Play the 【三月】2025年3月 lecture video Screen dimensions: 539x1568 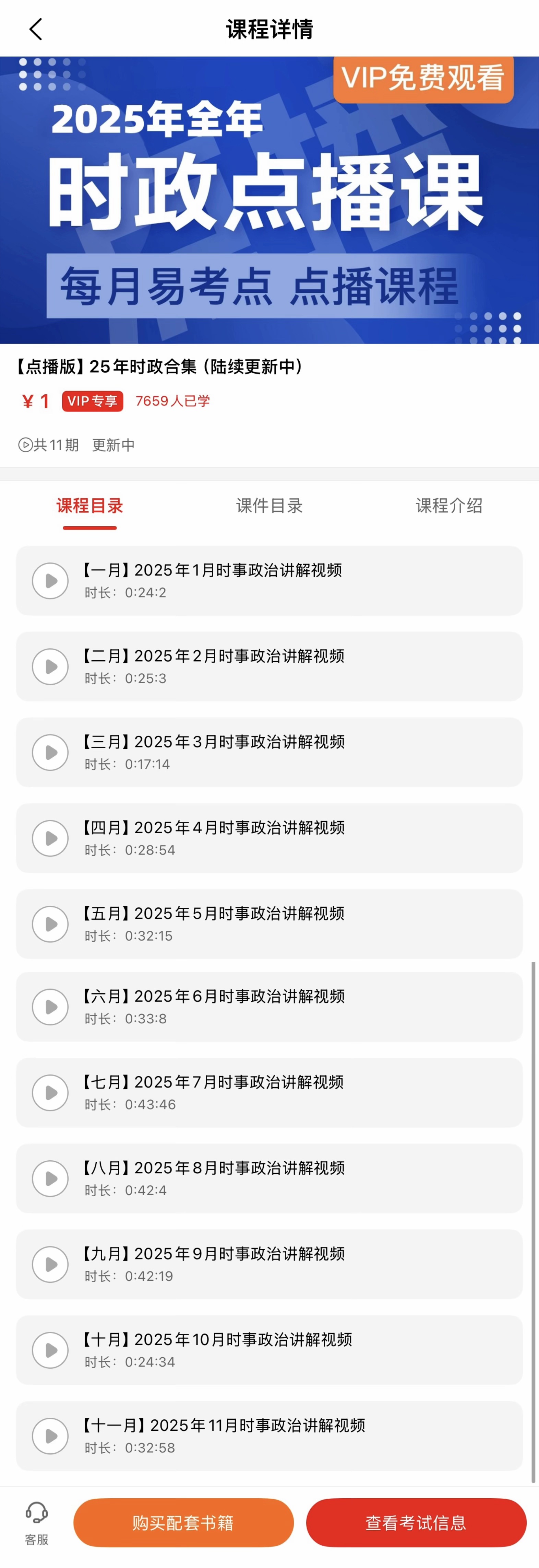pyautogui.click(x=50, y=752)
